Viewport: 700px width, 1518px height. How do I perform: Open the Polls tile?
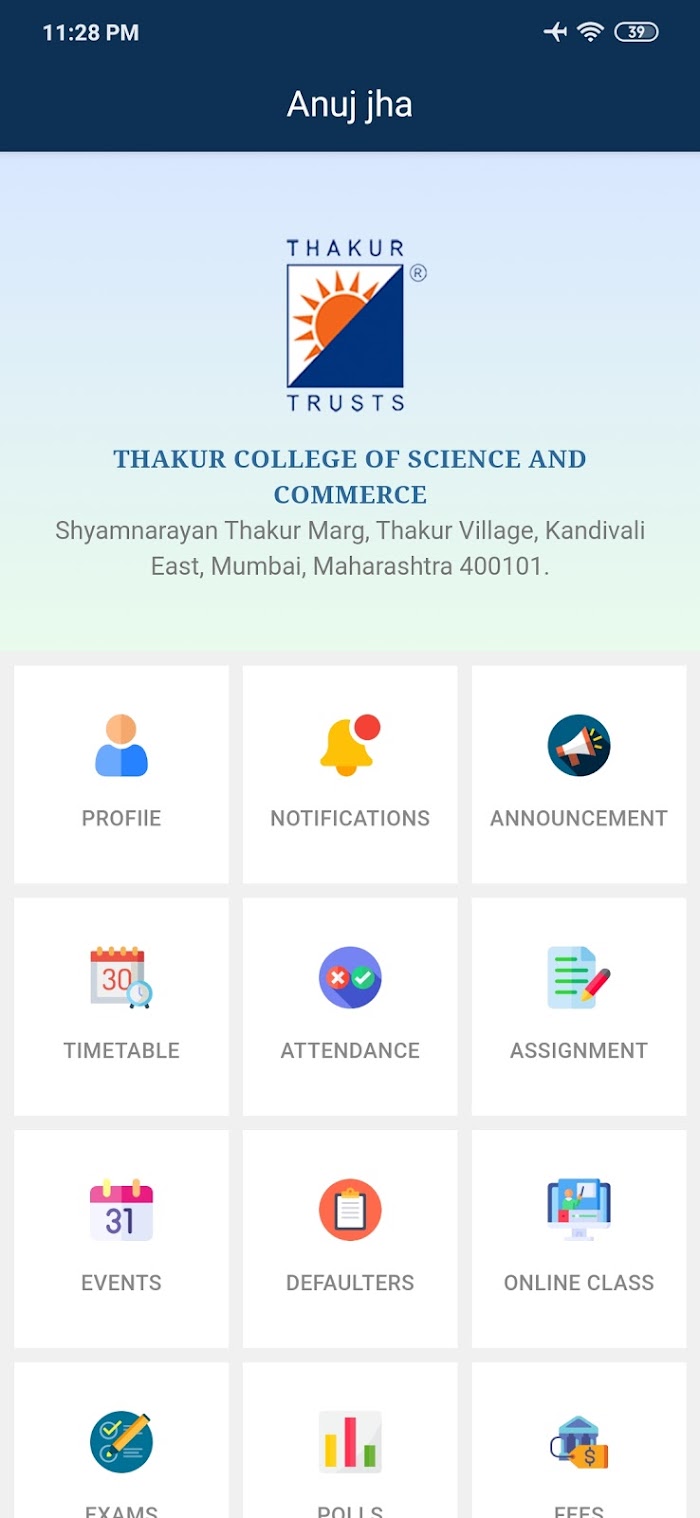click(x=350, y=1441)
